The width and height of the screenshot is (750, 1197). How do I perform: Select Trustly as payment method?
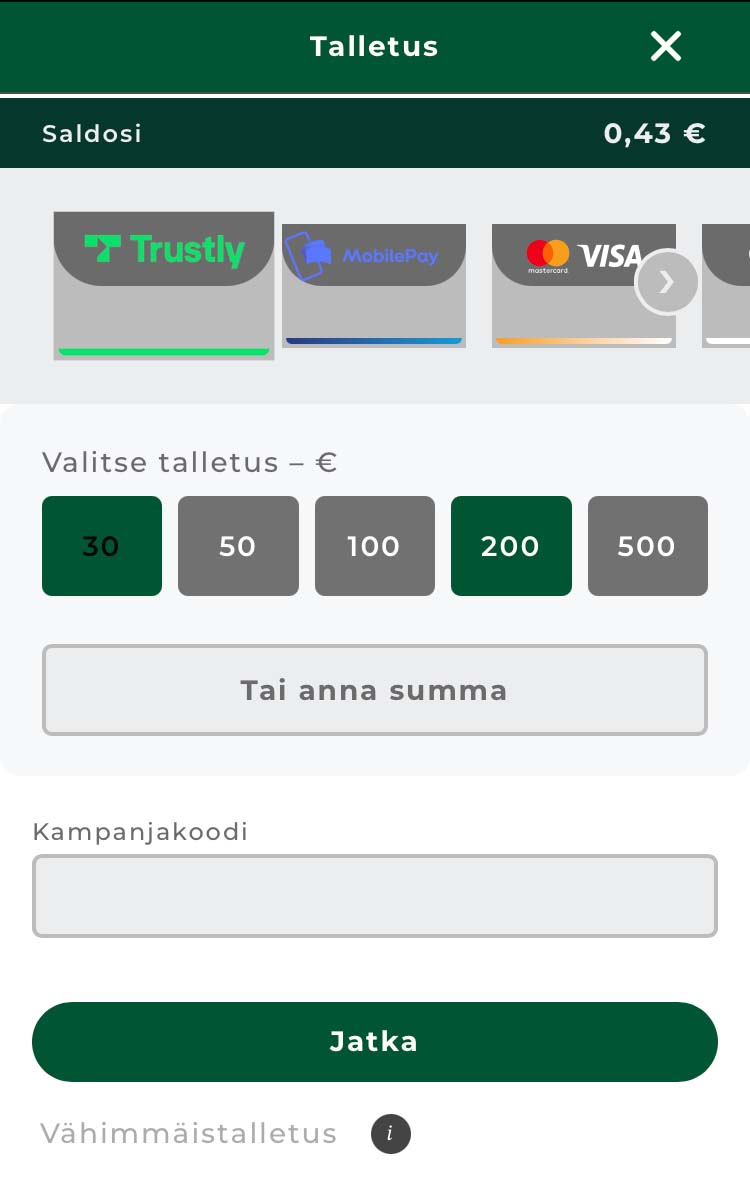point(164,285)
